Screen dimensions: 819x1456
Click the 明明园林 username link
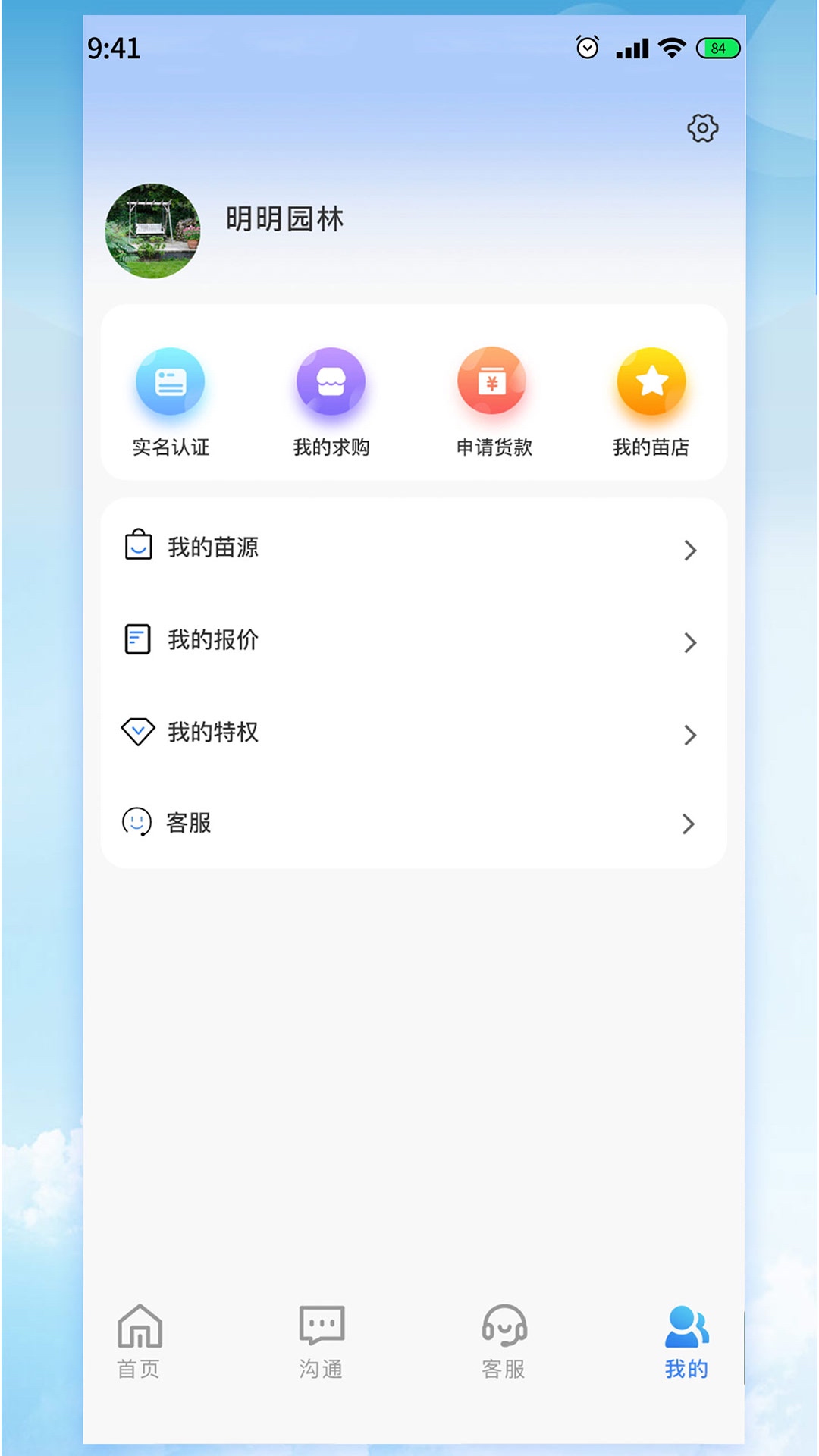[x=284, y=220]
